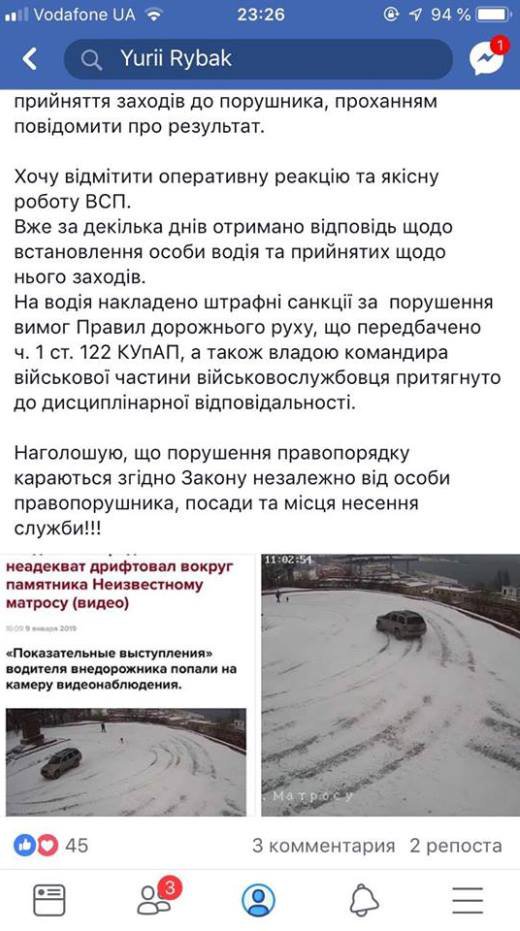Viewport: 520px width, 931px height.
Task: Go back with the top-left arrow
Action: coord(30,59)
